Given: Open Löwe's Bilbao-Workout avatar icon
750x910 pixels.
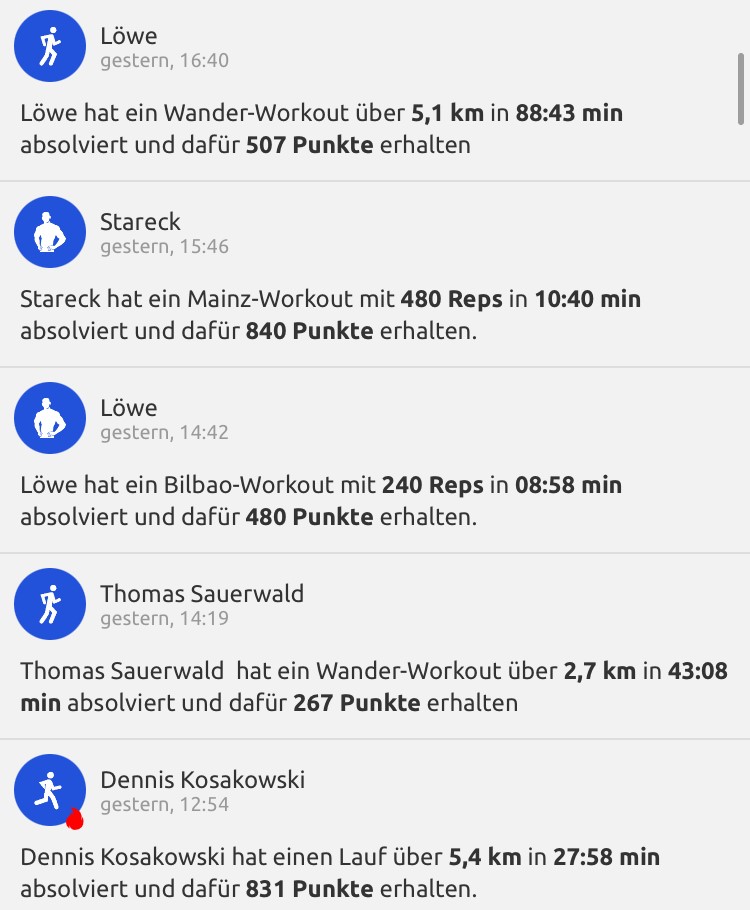Looking at the screenshot, I should point(49,418).
